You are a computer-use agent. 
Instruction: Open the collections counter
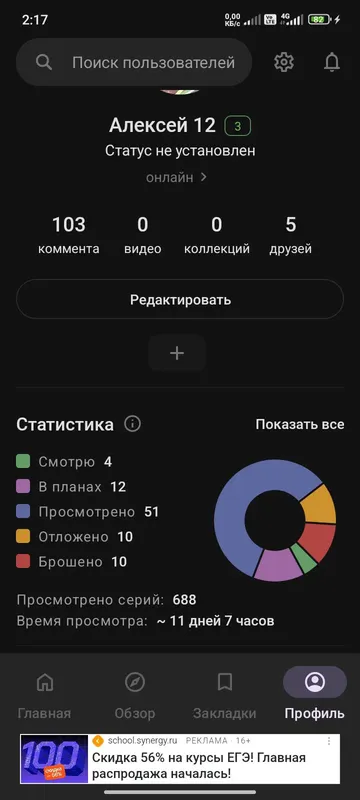(x=217, y=235)
